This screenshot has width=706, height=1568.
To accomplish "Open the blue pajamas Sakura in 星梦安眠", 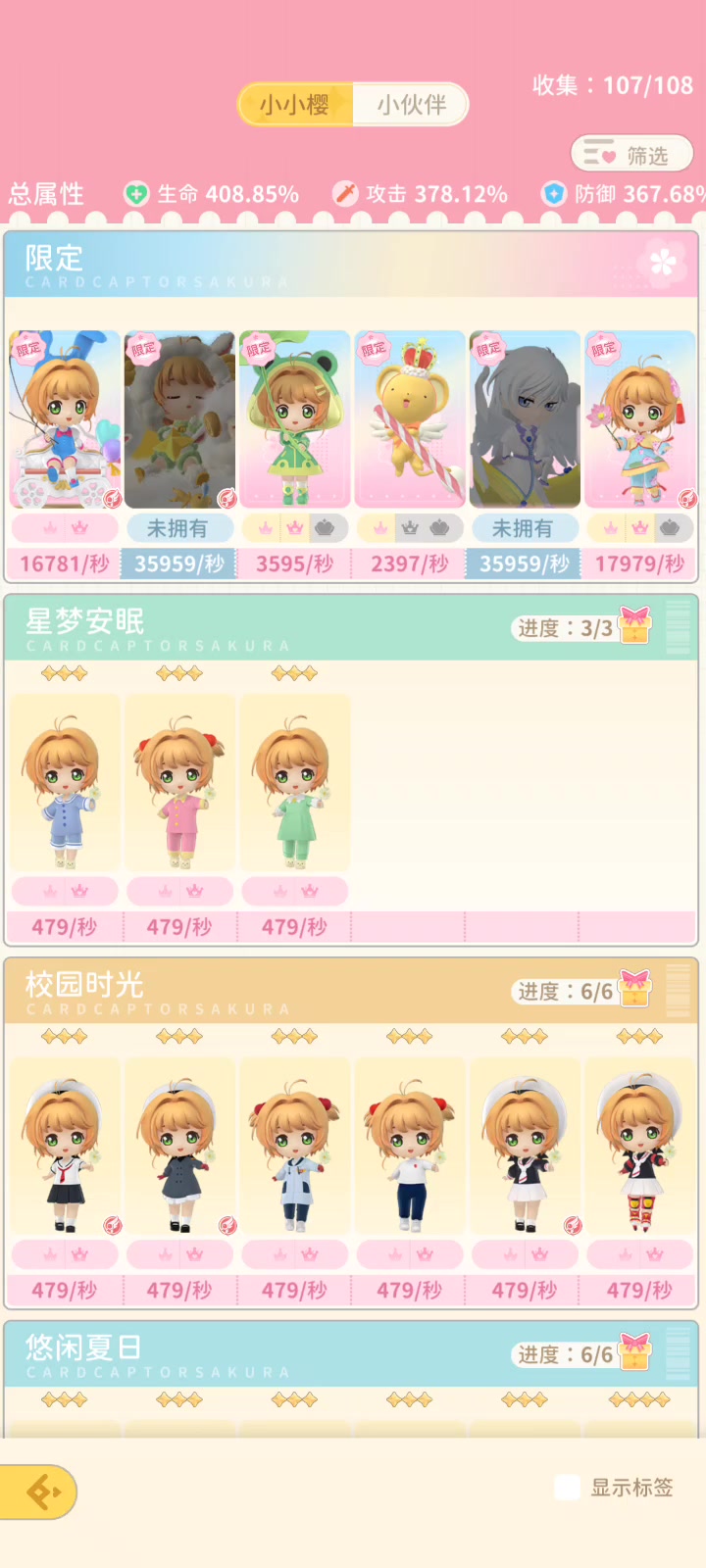I will point(65,782).
